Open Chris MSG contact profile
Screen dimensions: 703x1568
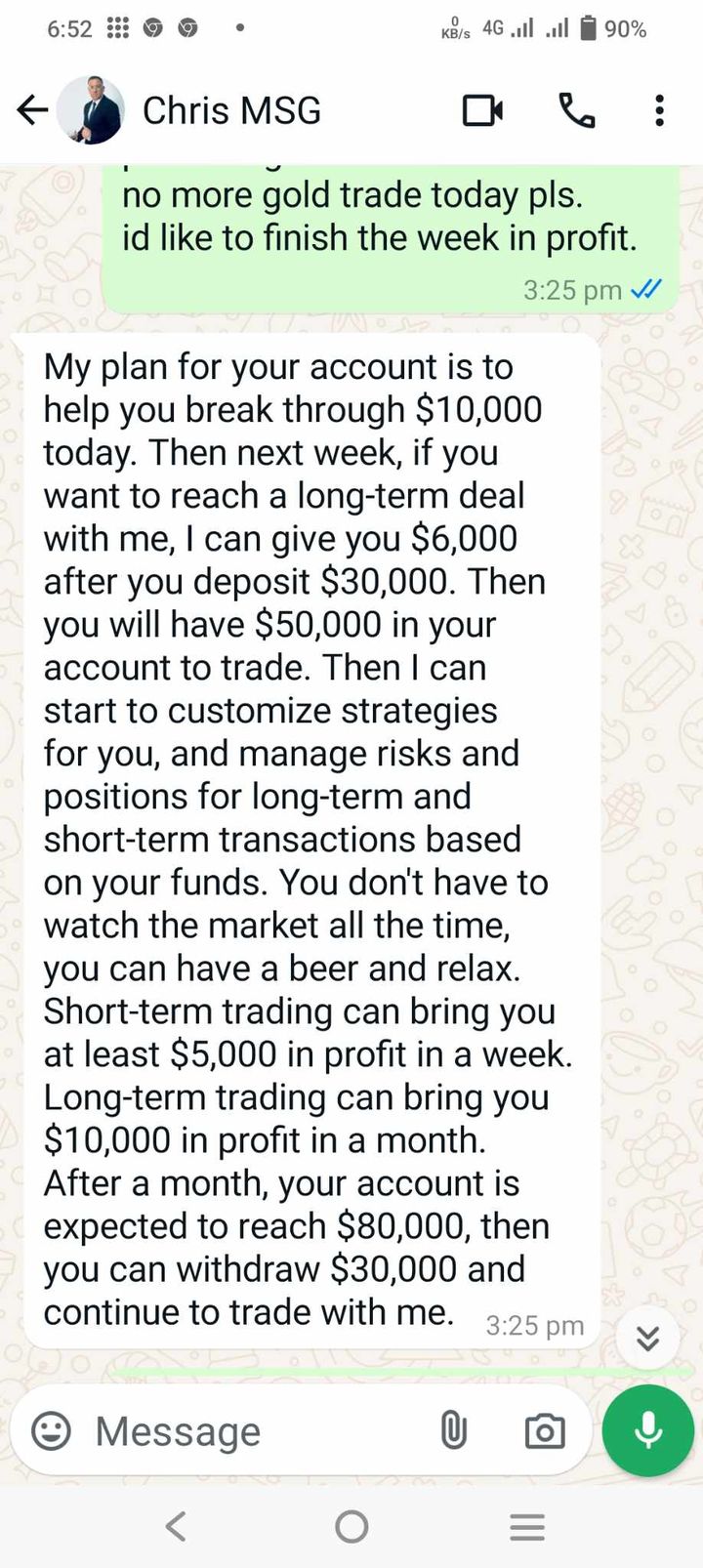[x=231, y=110]
